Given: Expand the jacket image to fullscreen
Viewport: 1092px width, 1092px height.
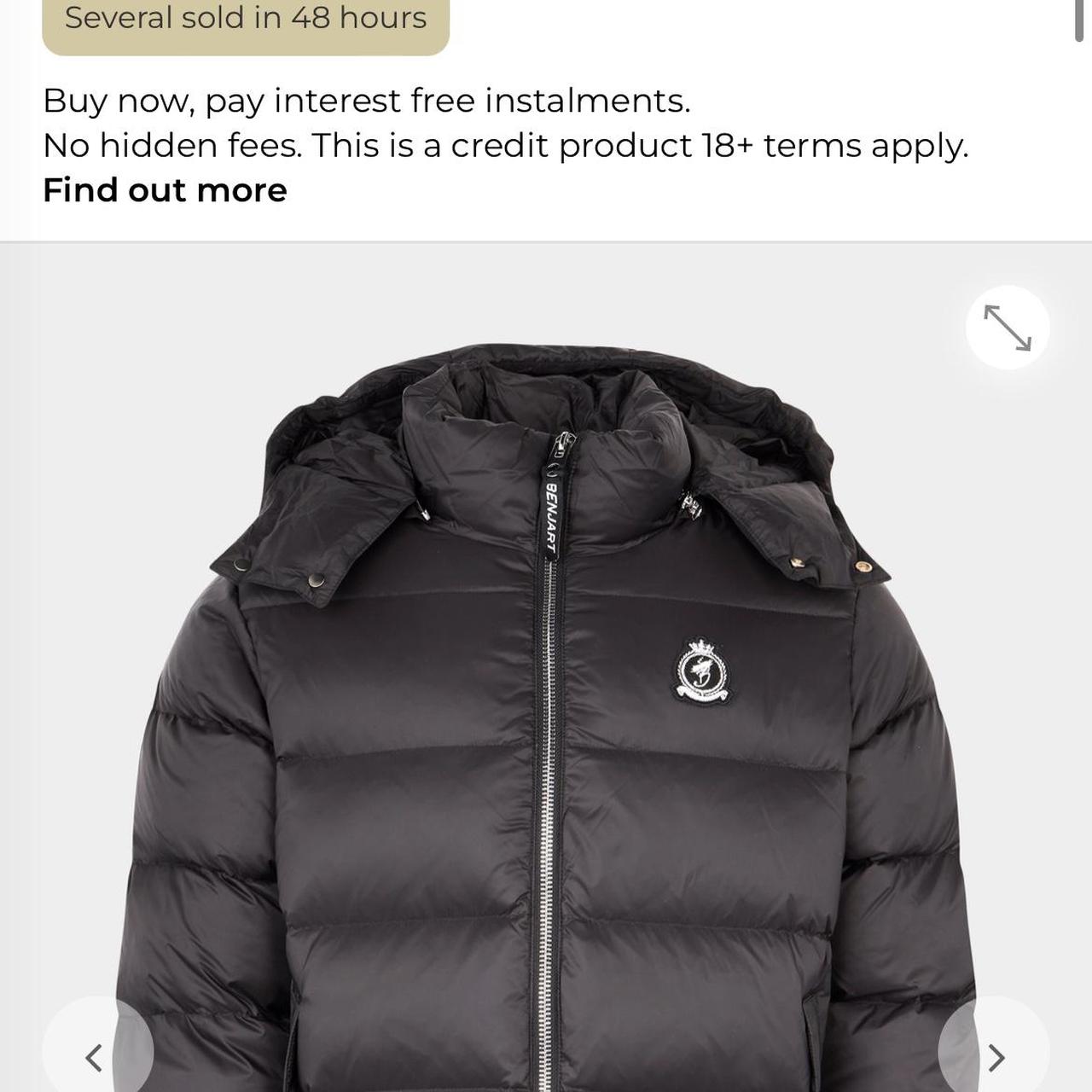Looking at the screenshot, I should click(1008, 328).
